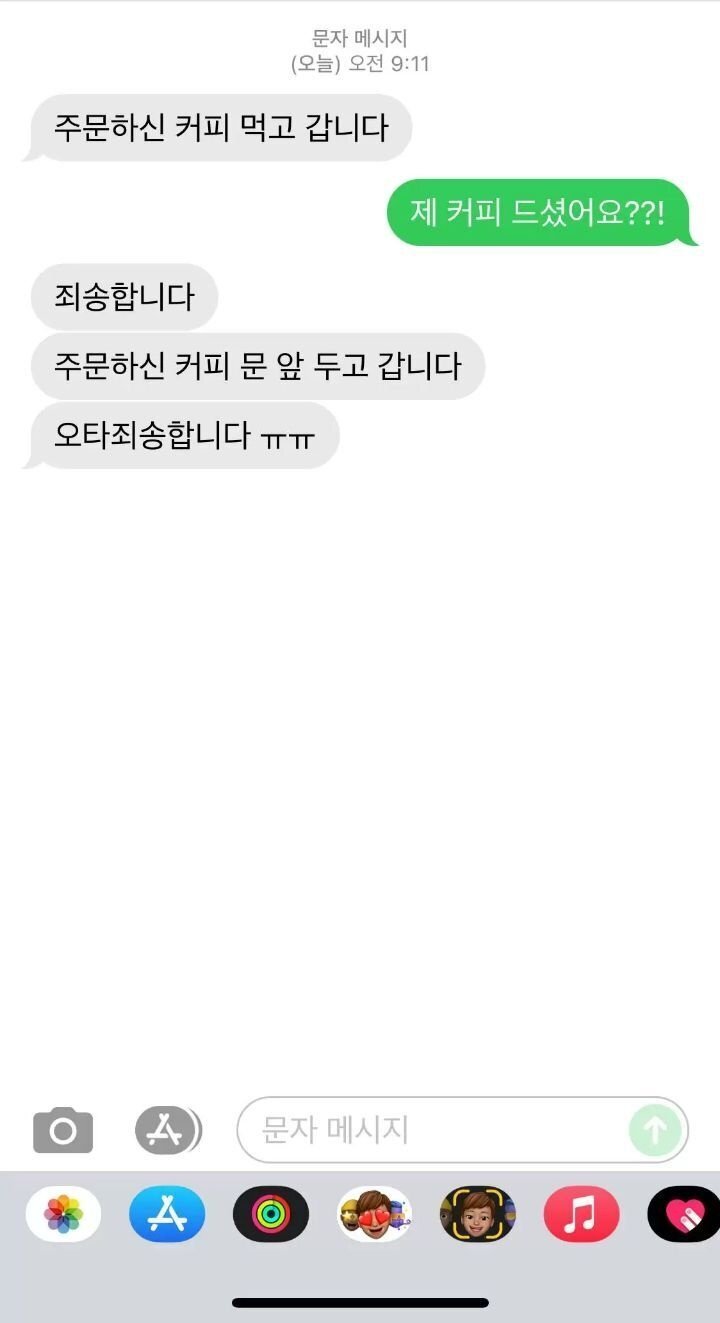Image resolution: width=720 pixels, height=1323 pixels.
Task: Open the Memoji camera effects icon
Action: pos(478,1215)
